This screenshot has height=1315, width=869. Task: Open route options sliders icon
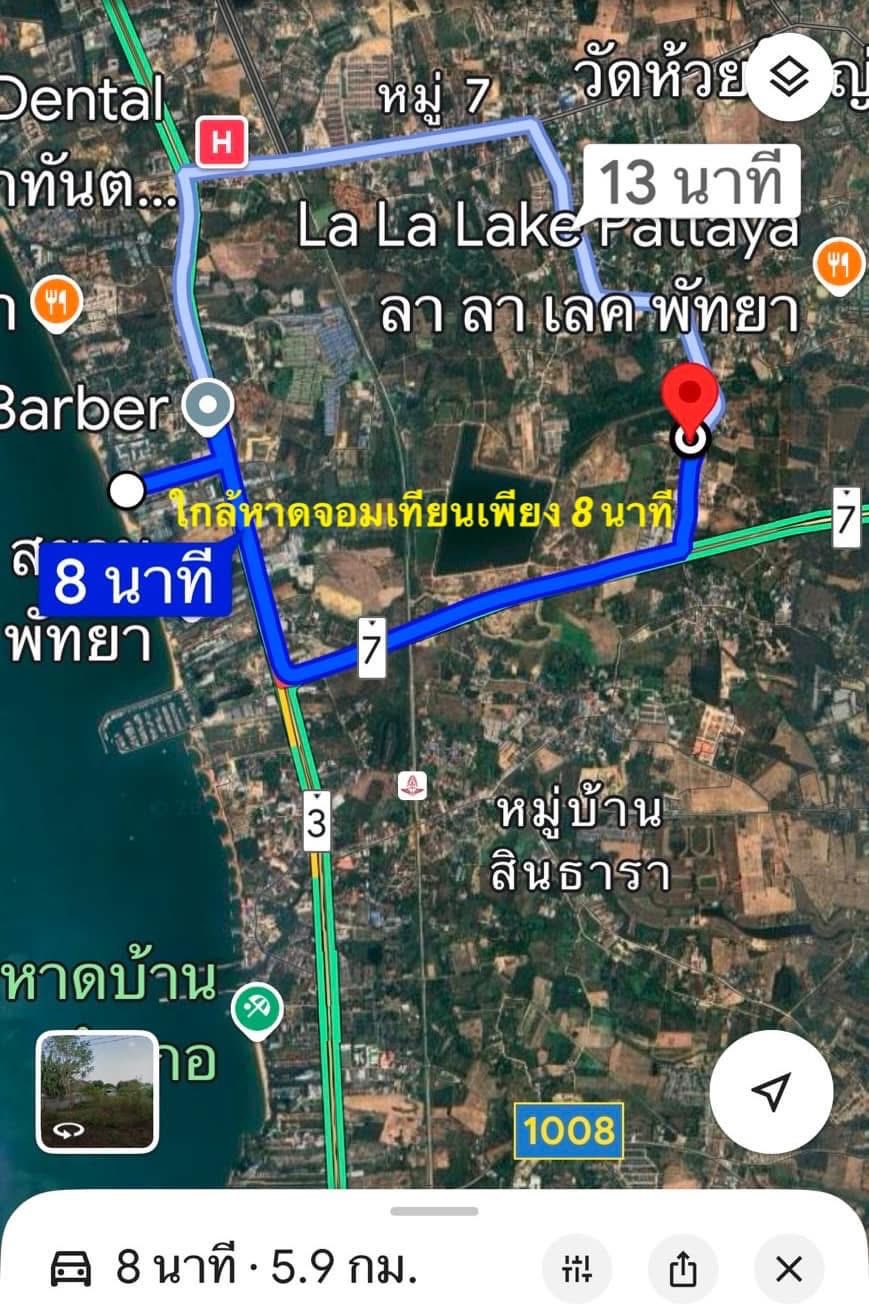click(576, 1269)
